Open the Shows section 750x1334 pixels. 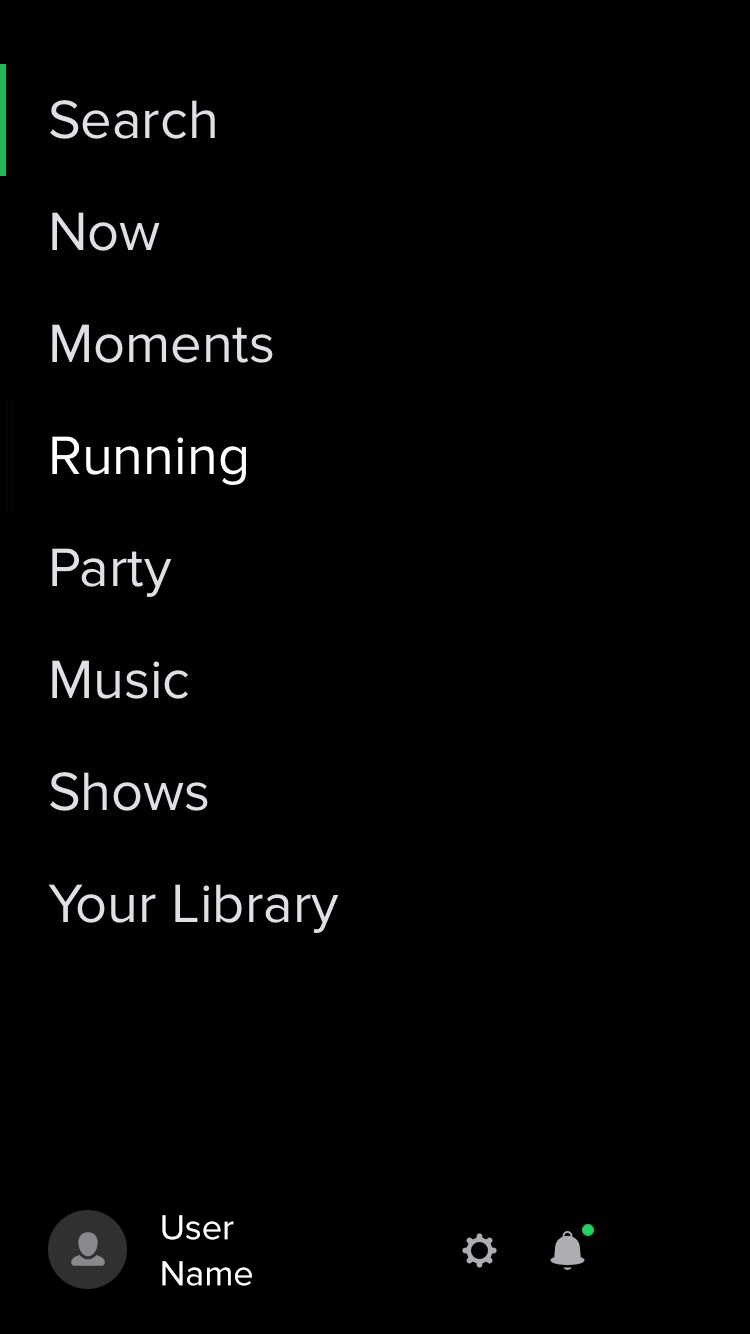coord(129,793)
